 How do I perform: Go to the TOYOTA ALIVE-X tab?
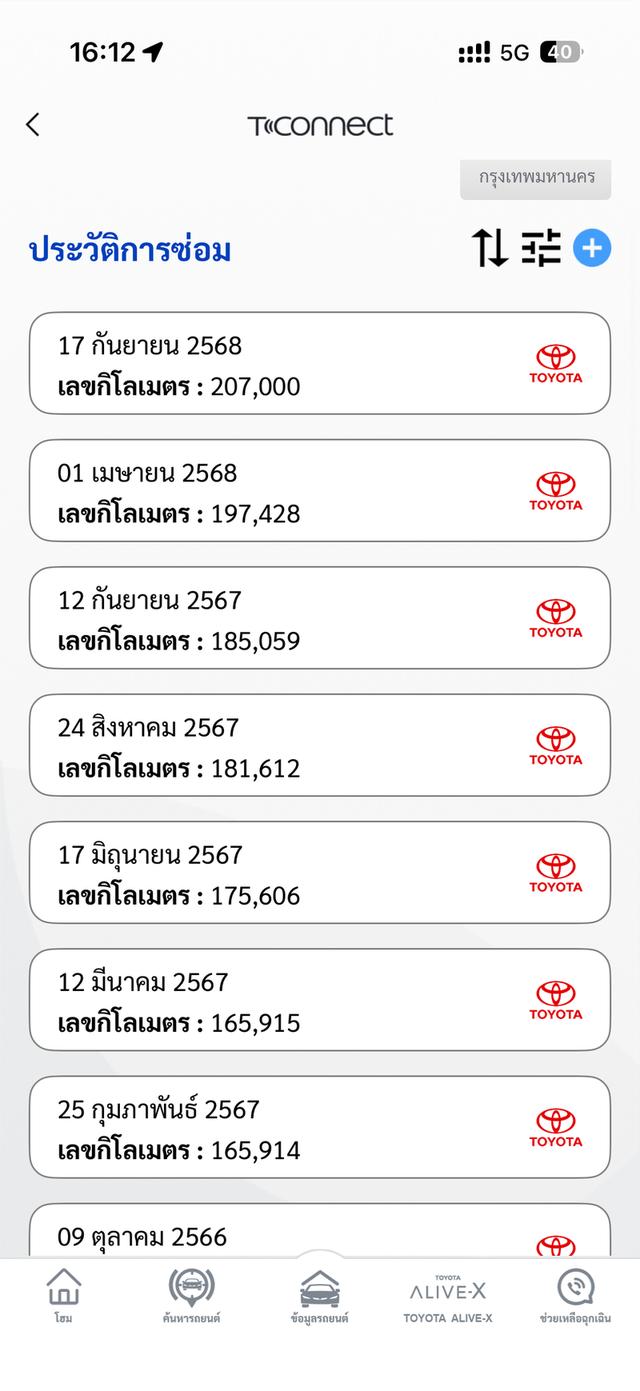pos(448,1296)
